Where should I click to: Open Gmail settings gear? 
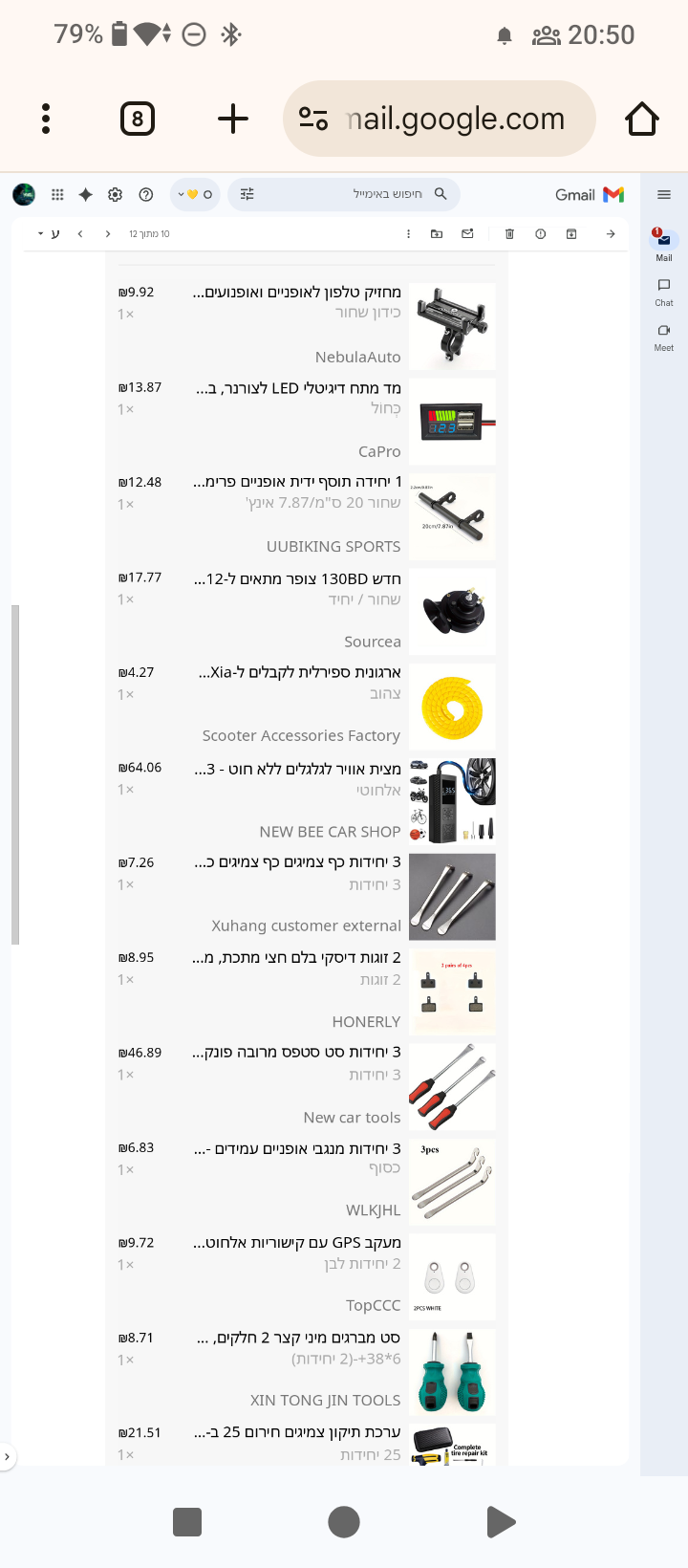point(116,194)
